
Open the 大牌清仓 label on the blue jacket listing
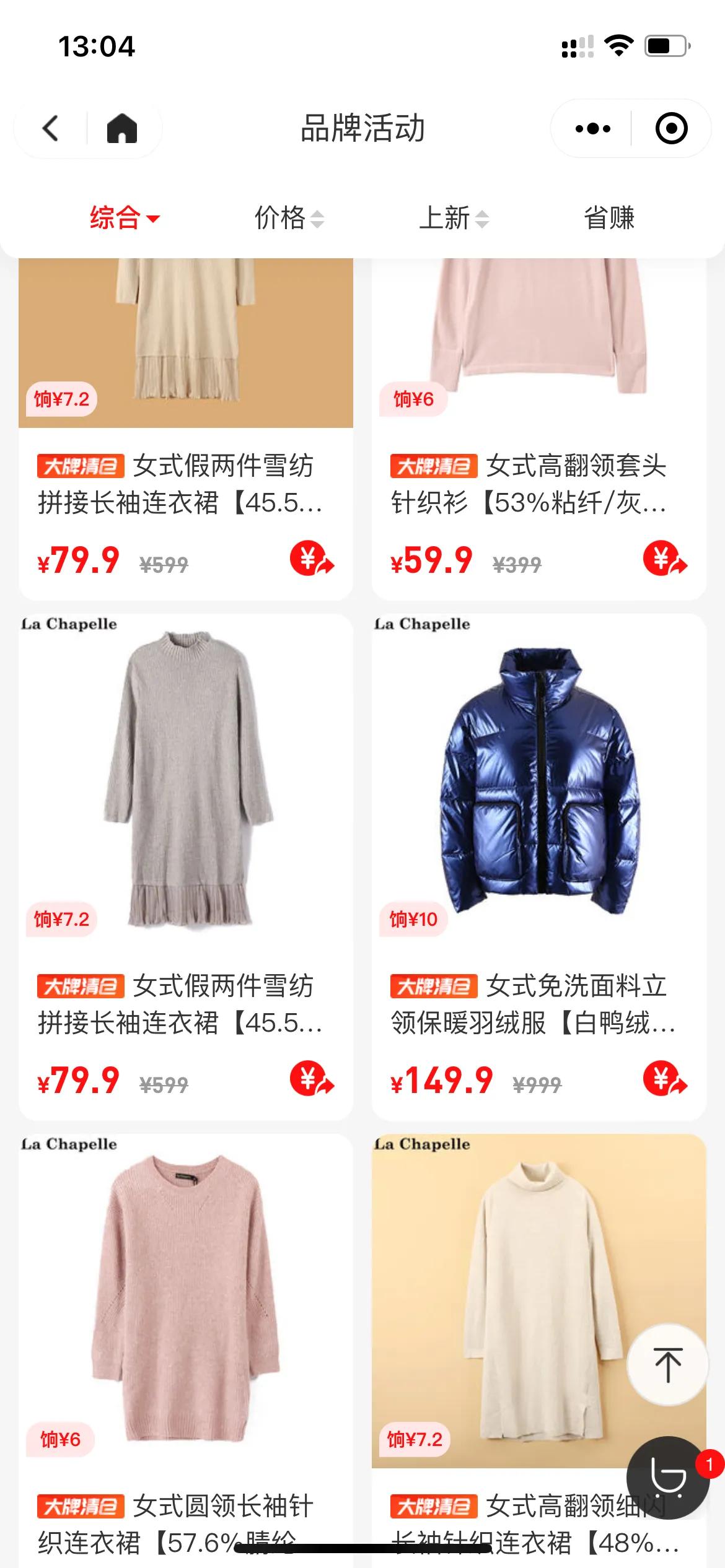point(435,985)
